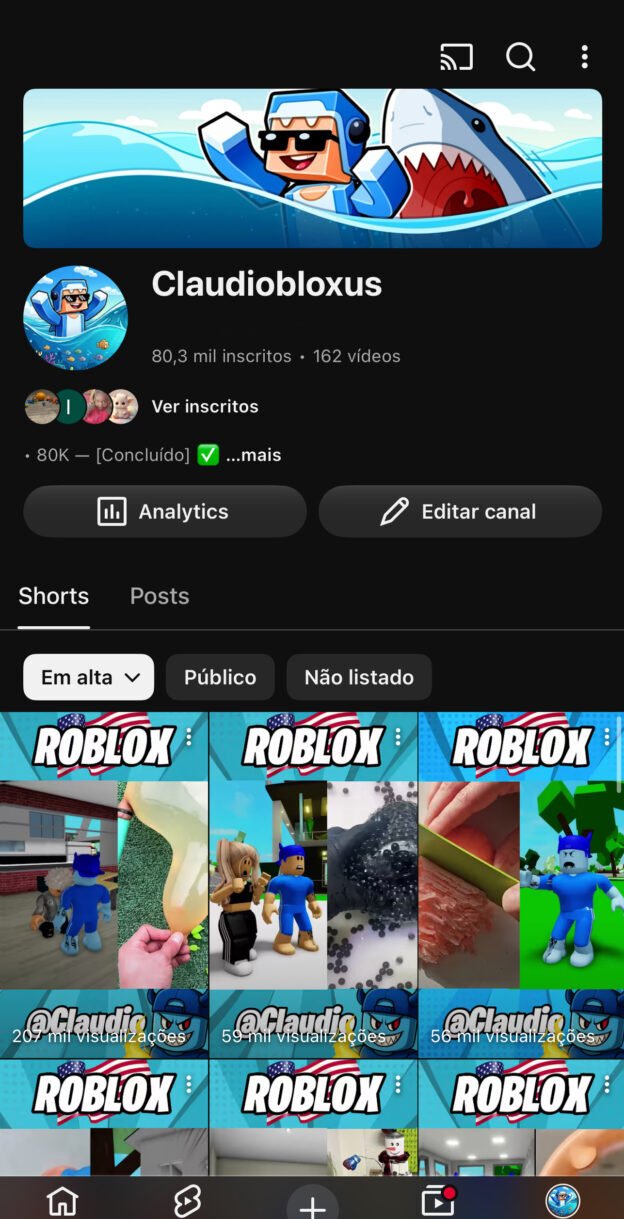Open the search icon

point(520,57)
